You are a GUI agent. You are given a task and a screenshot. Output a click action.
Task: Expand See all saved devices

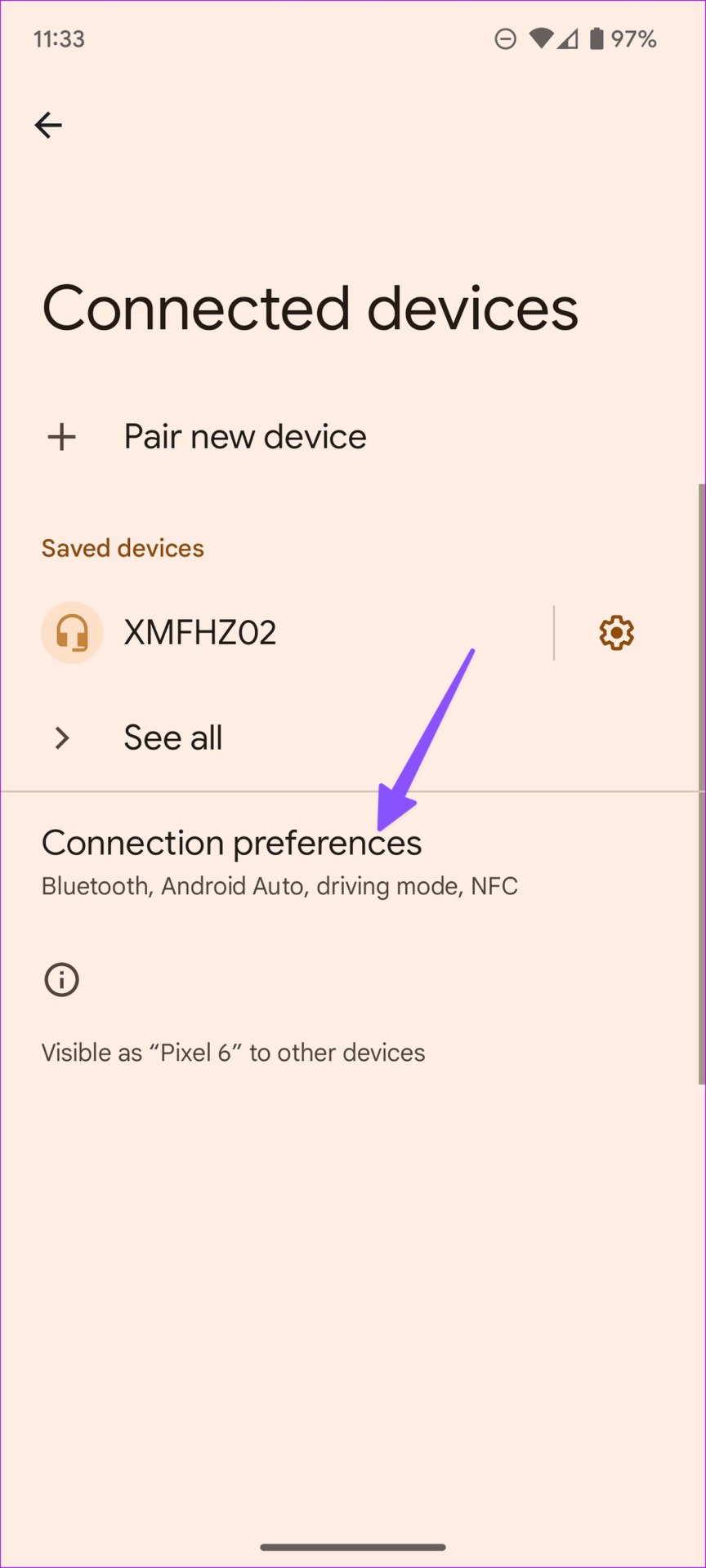coord(353,737)
